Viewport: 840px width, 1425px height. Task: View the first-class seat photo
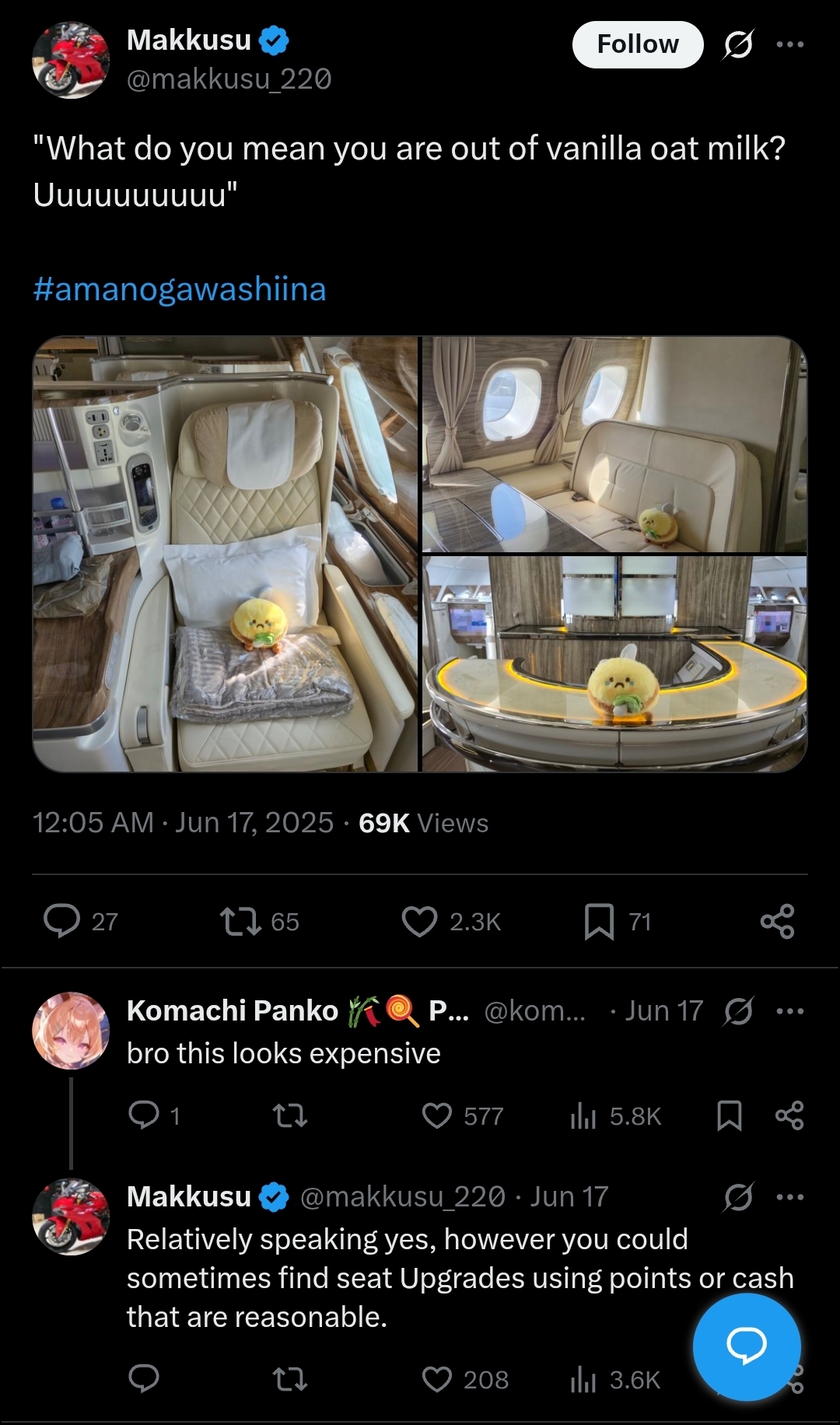pos(226,554)
